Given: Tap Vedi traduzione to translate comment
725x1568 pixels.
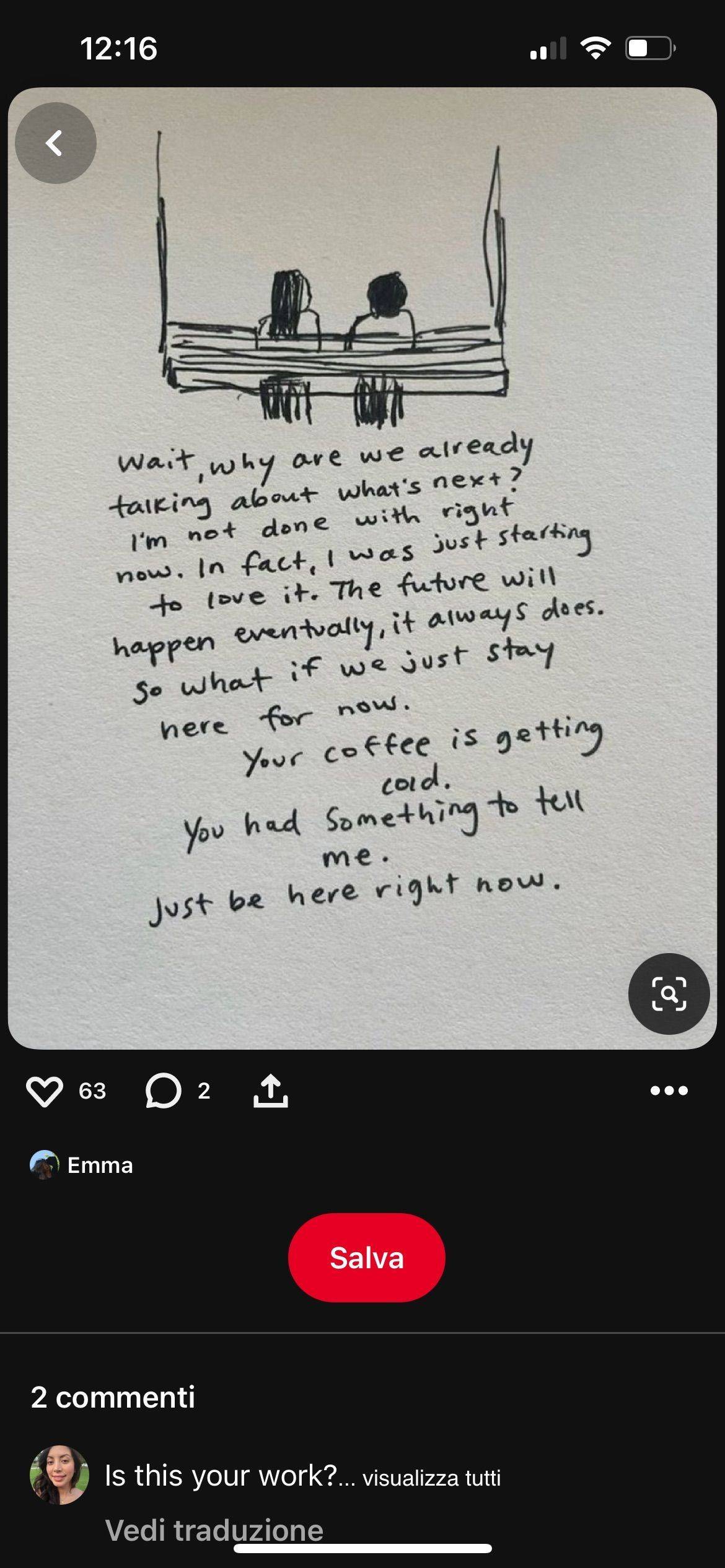Looking at the screenshot, I should [x=214, y=1530].
